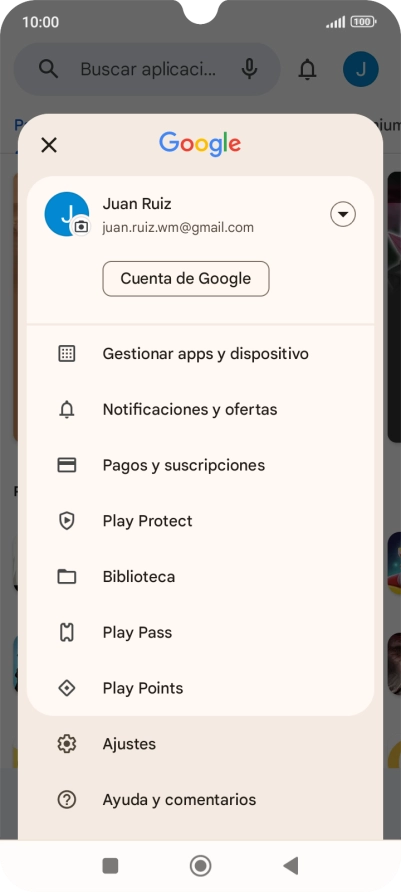Open Biblioteca
The height and width of the screenshot is (892, 401).
(x=200, y=577)
